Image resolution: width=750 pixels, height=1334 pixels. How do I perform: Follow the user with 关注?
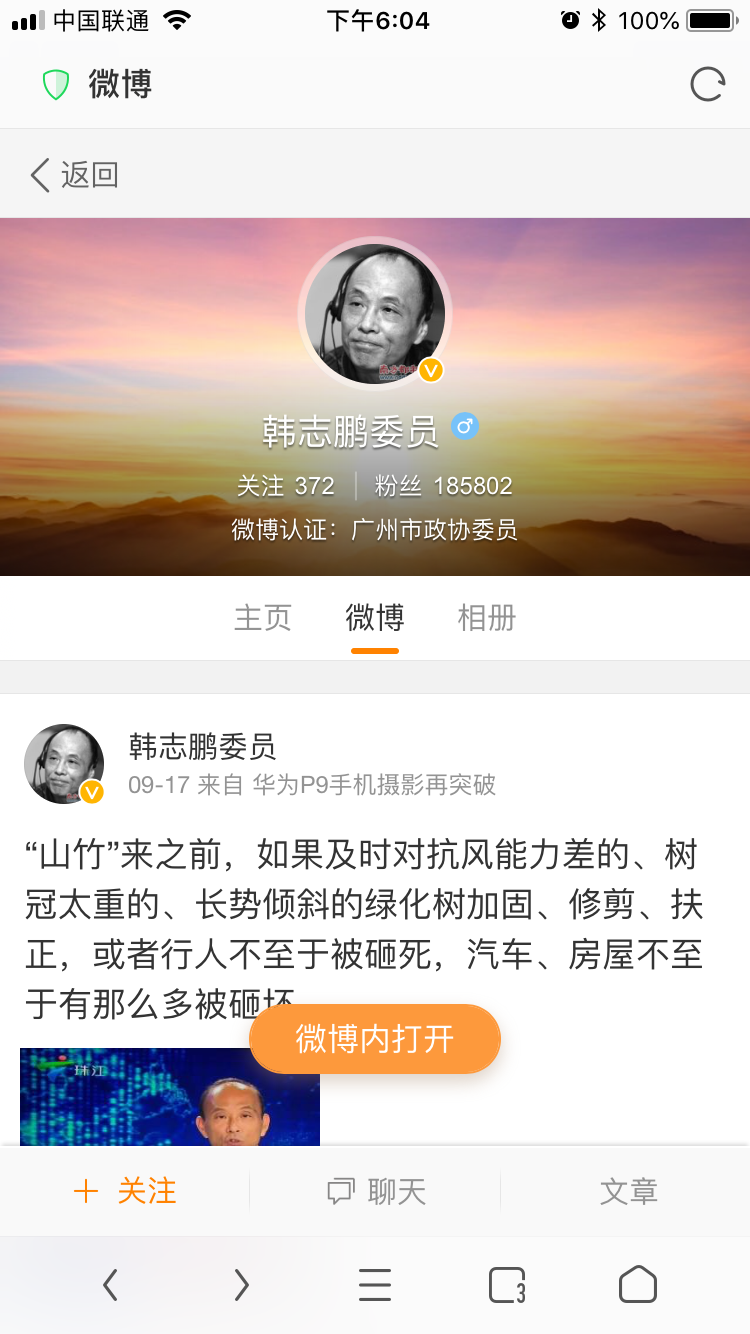[x=125, y=1191]
